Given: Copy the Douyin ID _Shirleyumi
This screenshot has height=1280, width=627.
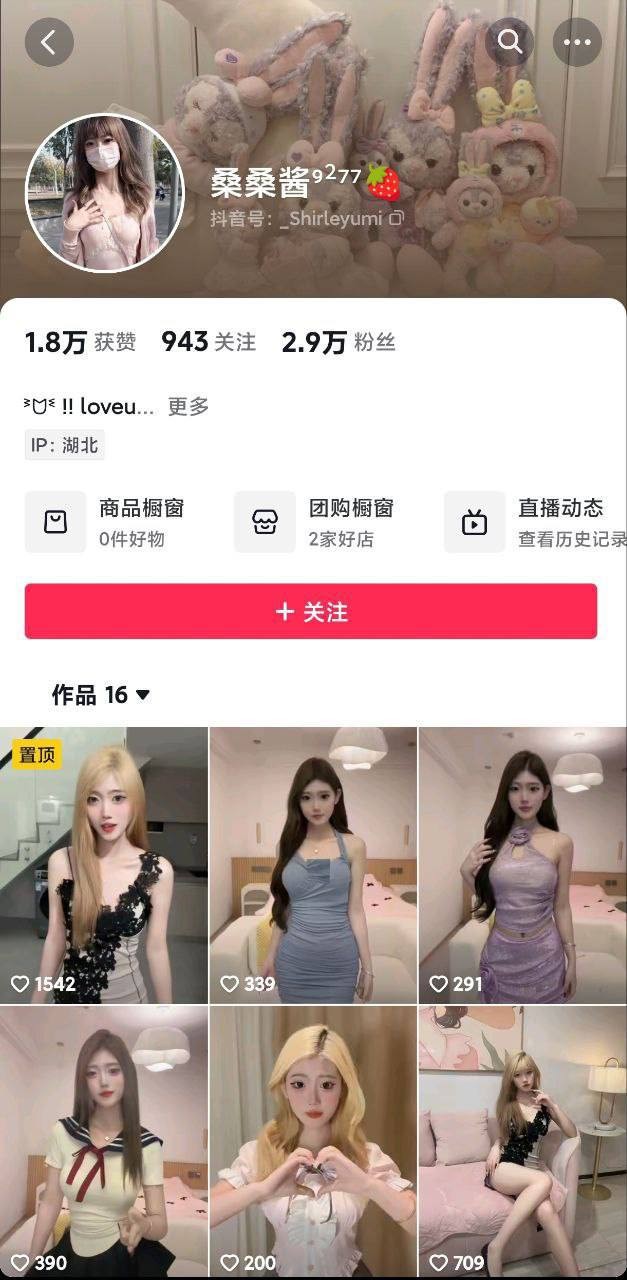Looking at the screenshot, I should click(x=396, y=218).
